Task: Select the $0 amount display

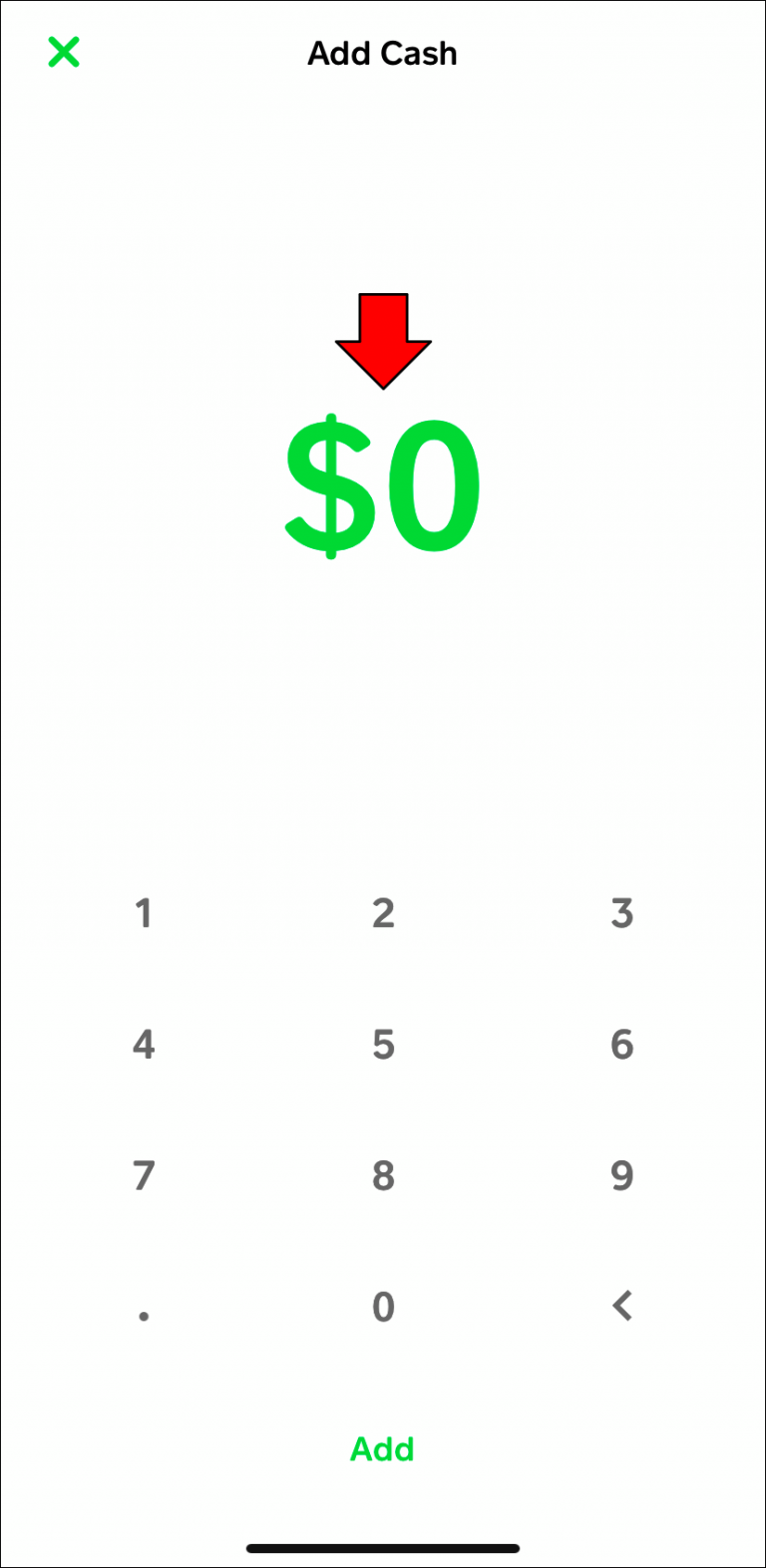Action: [382, 483]
